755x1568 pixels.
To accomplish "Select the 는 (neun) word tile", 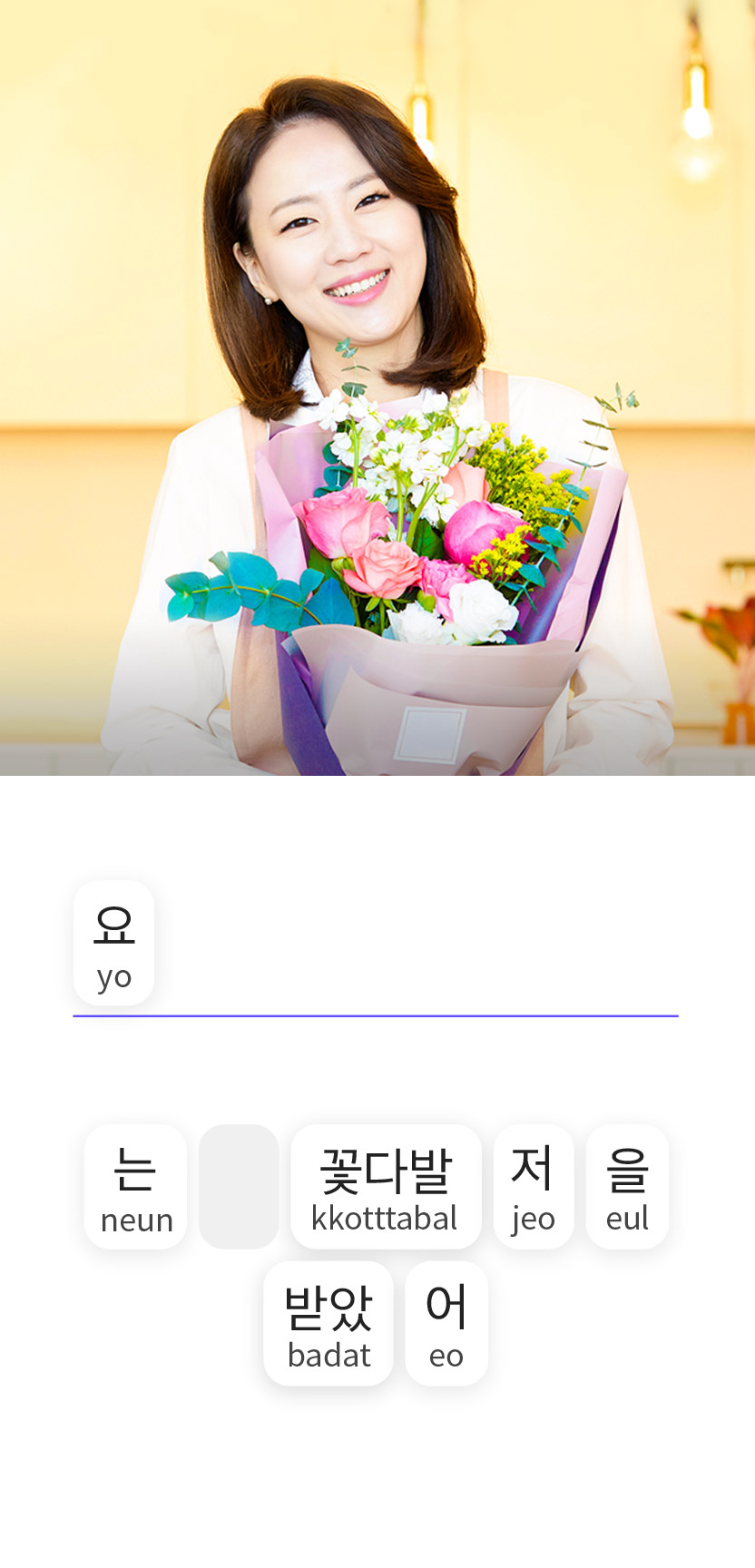I will [135, 1187].
